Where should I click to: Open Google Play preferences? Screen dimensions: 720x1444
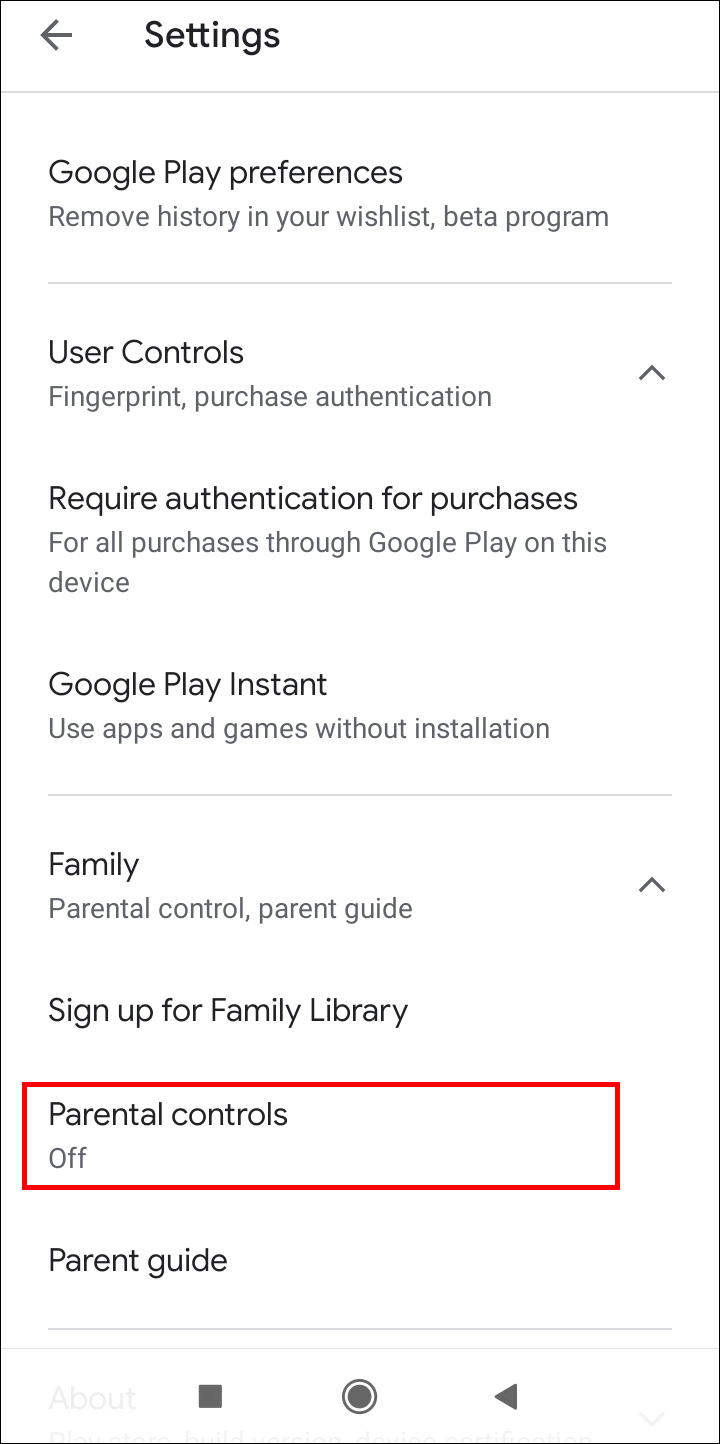360,193
